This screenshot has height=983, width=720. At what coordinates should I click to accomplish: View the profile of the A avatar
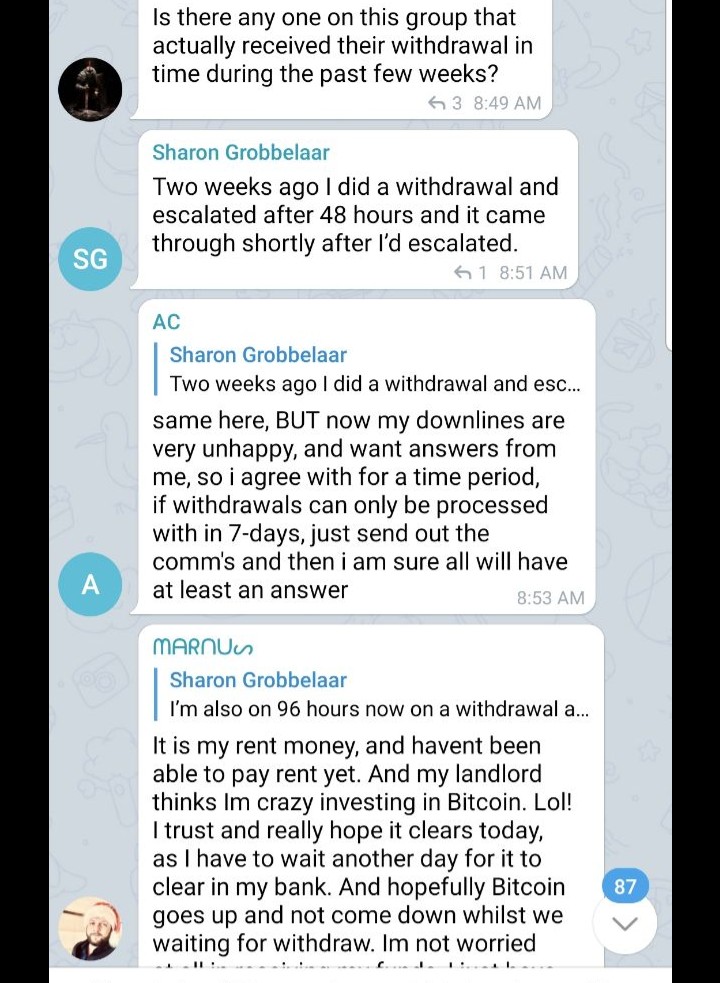click(90, 585)
